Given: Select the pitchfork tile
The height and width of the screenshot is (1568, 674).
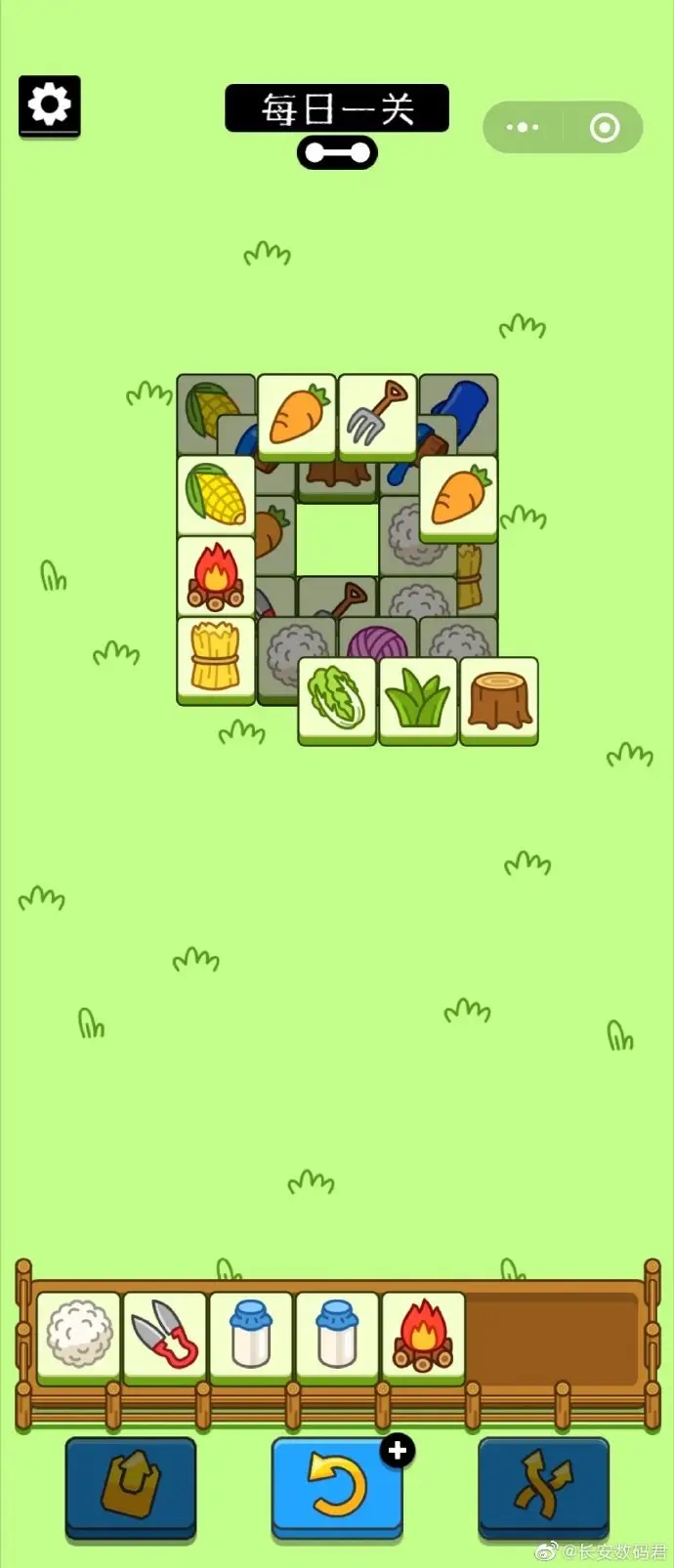Looking at the screenshot, I should 377,416.
